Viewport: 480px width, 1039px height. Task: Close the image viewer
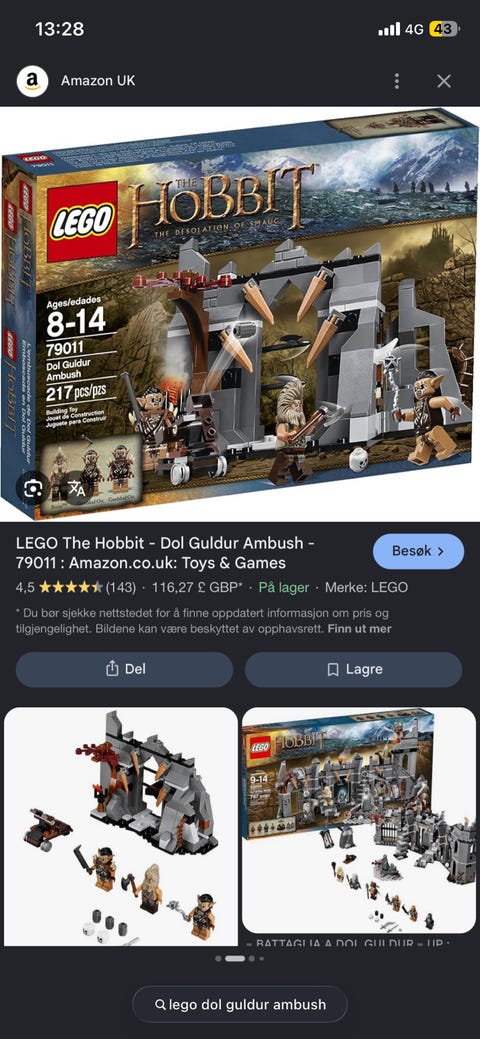[x=444, y=81]
